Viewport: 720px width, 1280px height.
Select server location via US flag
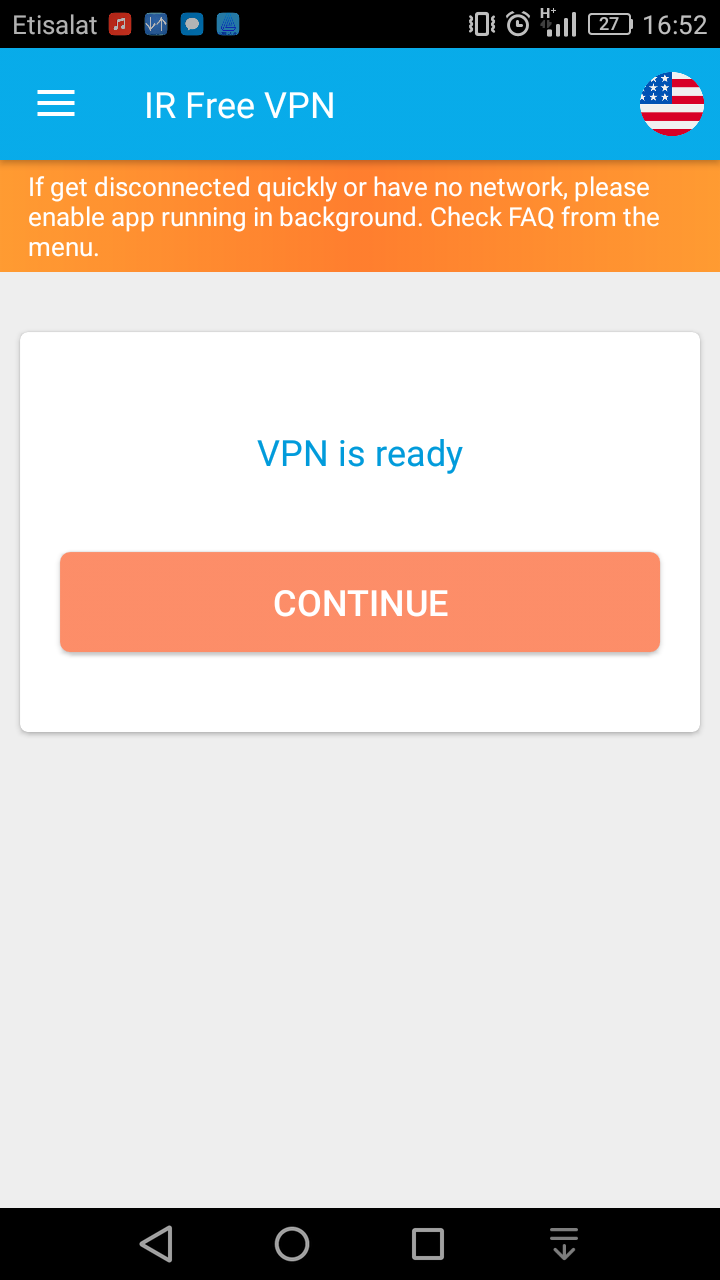(671, 104)
